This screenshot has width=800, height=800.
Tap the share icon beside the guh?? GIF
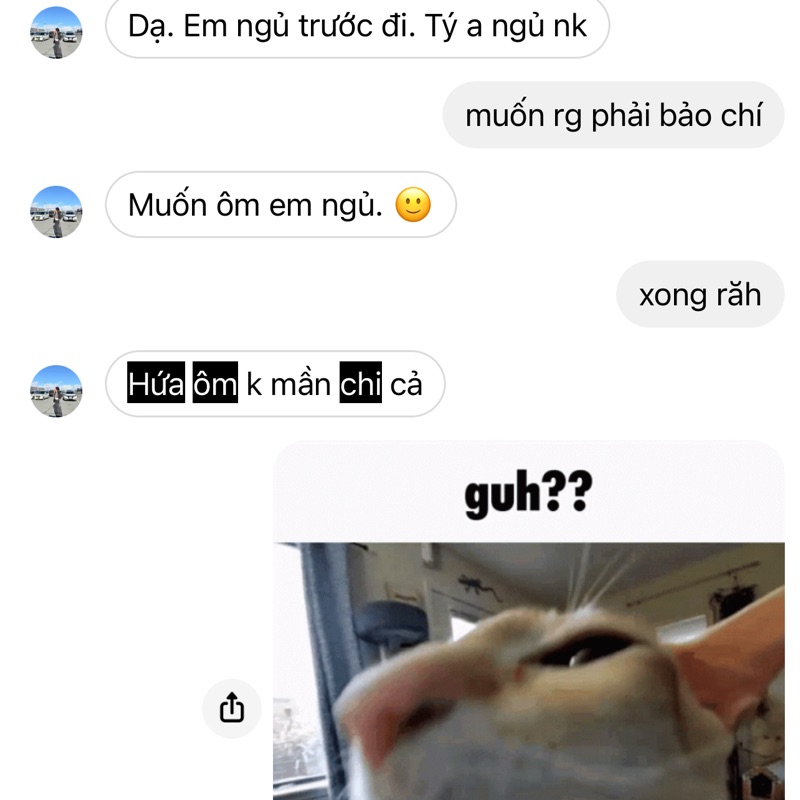click(231, 709)
